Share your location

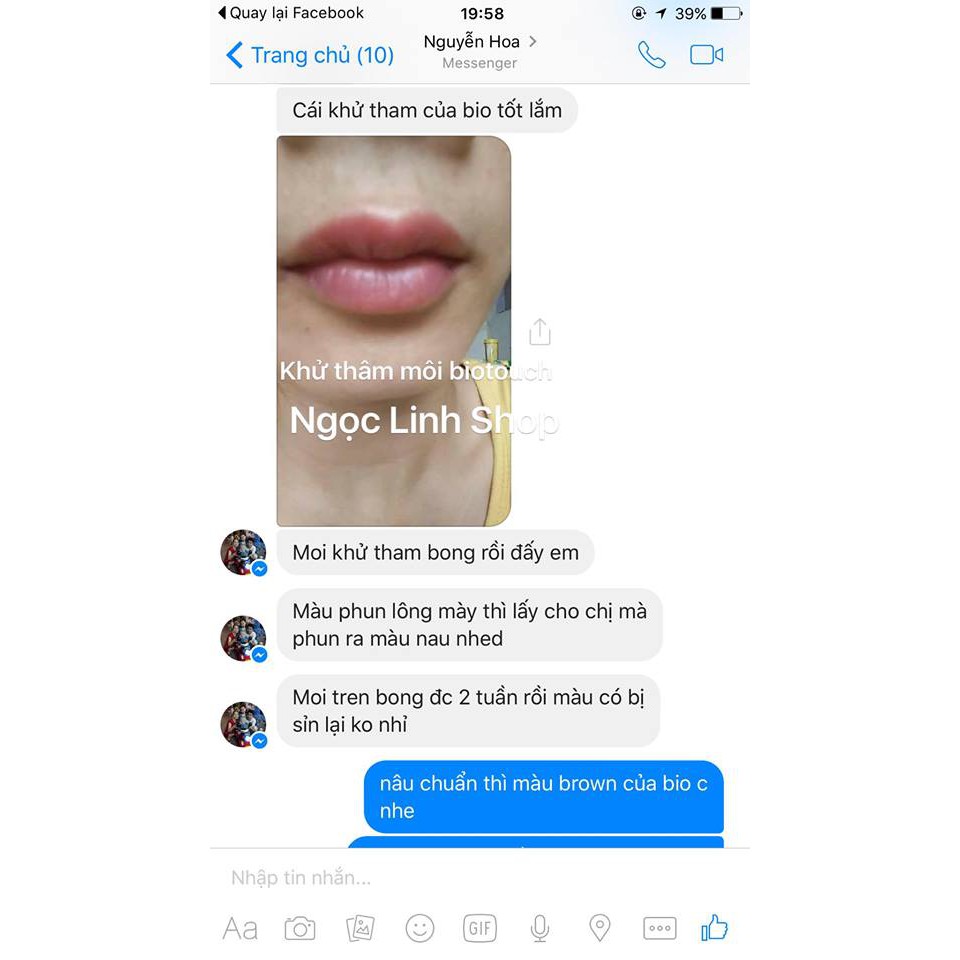600,929
